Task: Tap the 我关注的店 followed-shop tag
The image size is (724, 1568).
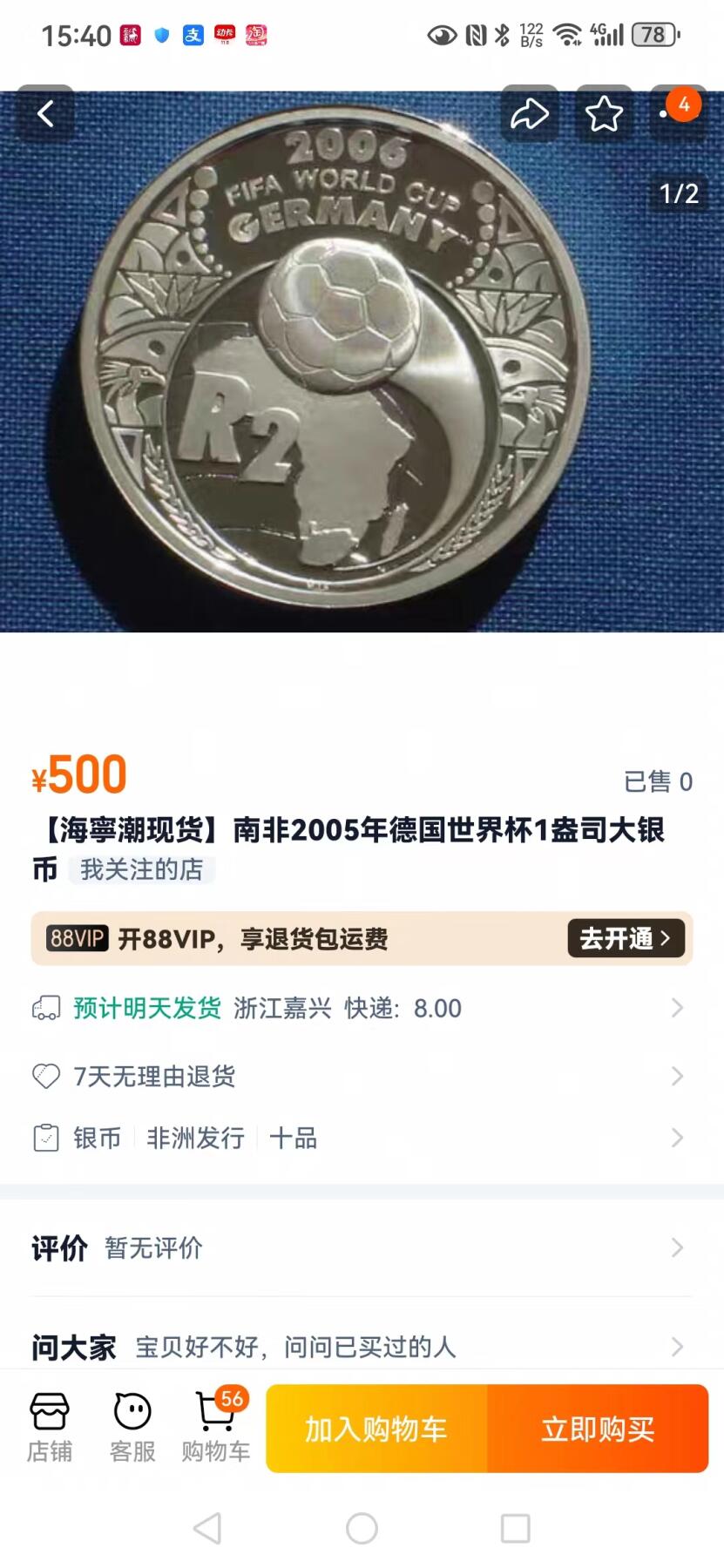Action: pos(141,869)
